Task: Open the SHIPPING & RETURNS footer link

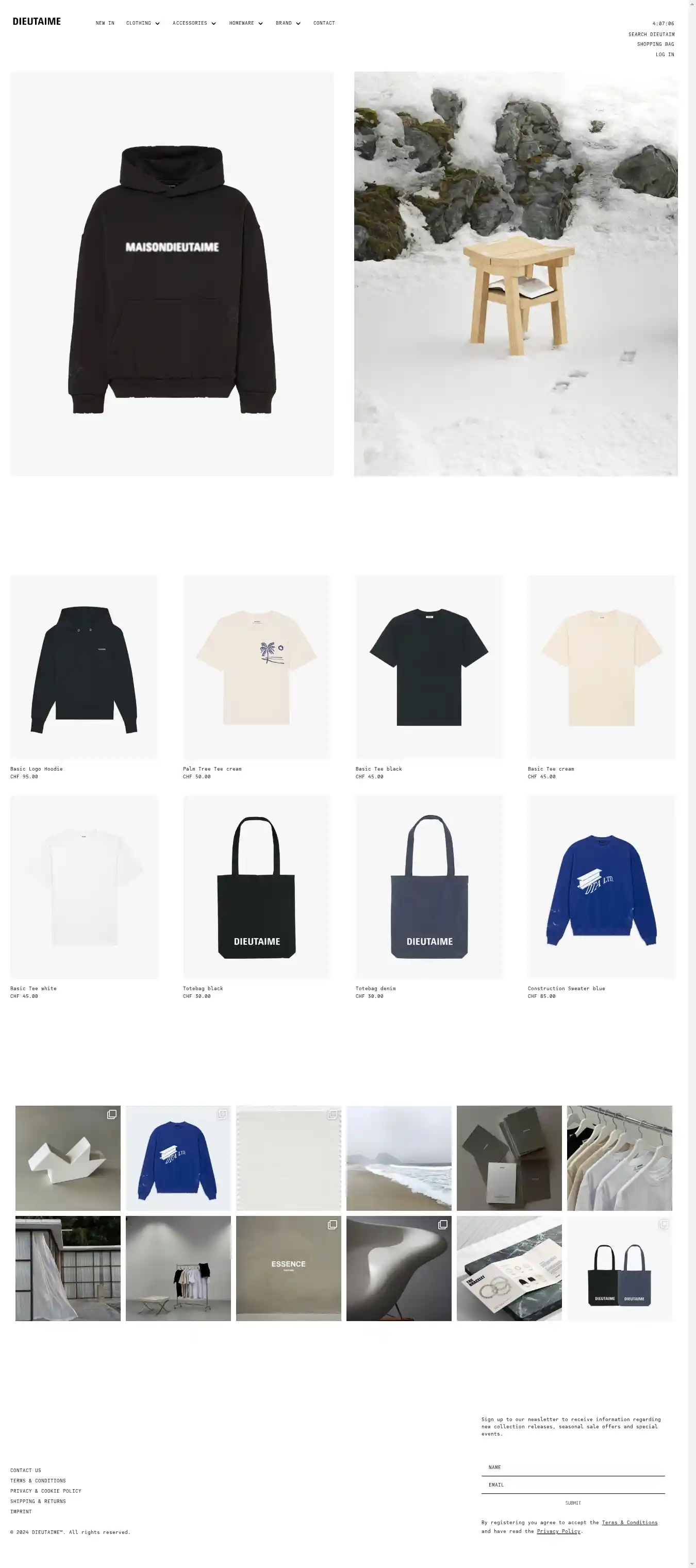Action: 38,1501
